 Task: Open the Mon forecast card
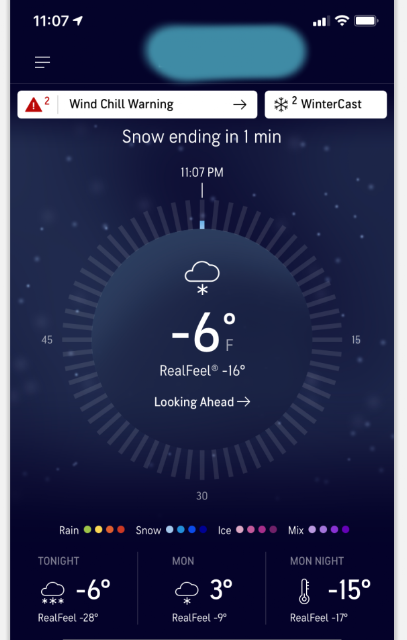coord(202,589)
